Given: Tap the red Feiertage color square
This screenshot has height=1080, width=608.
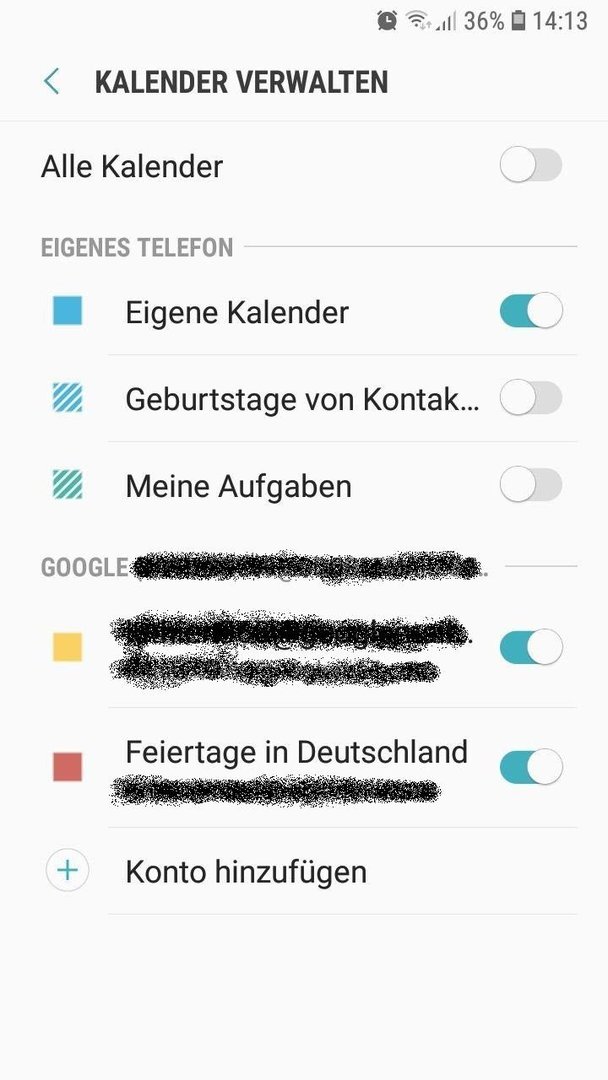Looking at the screenshot, I should (x=67, y=767).
